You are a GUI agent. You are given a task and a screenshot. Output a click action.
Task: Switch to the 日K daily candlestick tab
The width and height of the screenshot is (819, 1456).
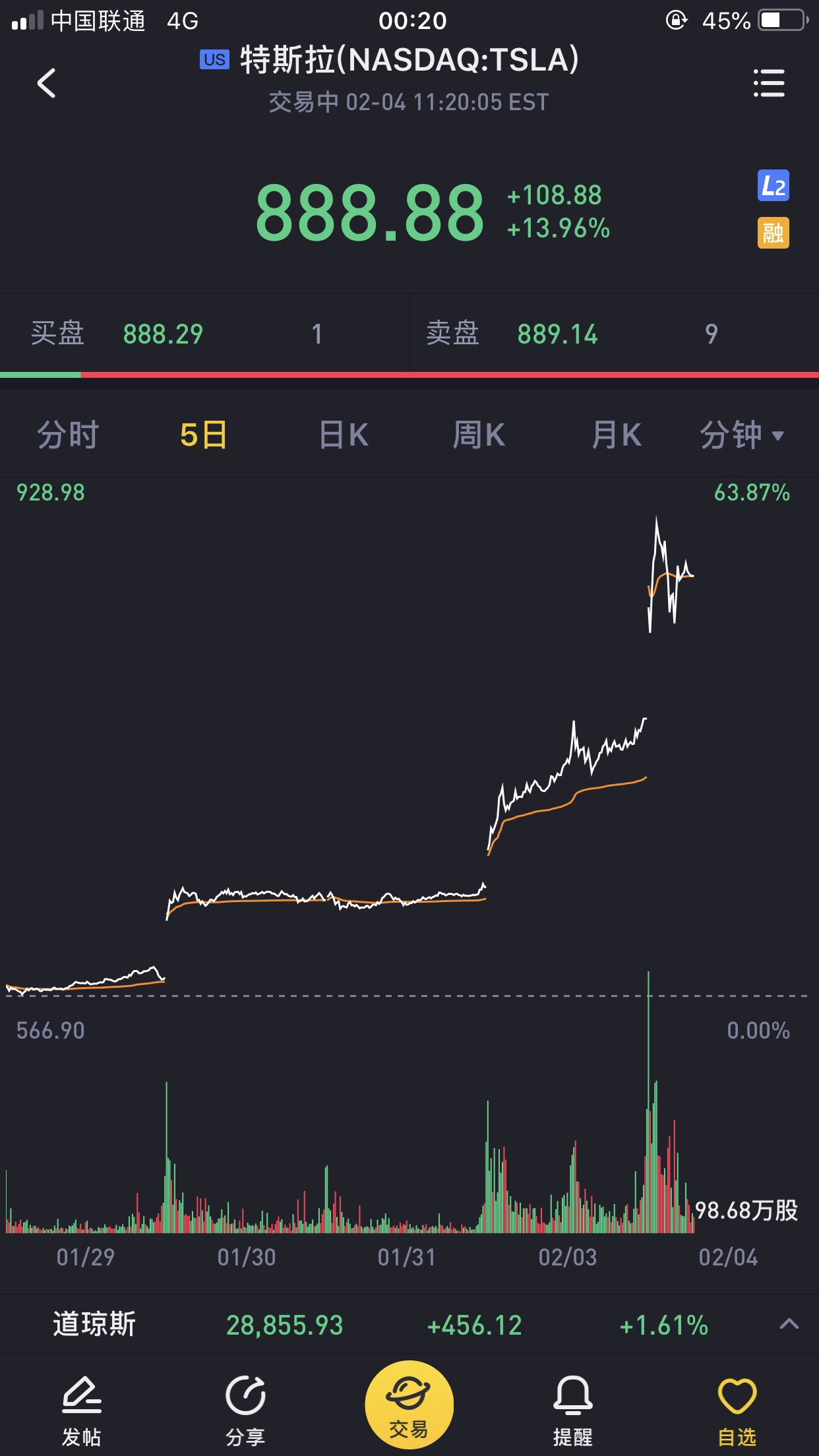[x=344, y=435]
